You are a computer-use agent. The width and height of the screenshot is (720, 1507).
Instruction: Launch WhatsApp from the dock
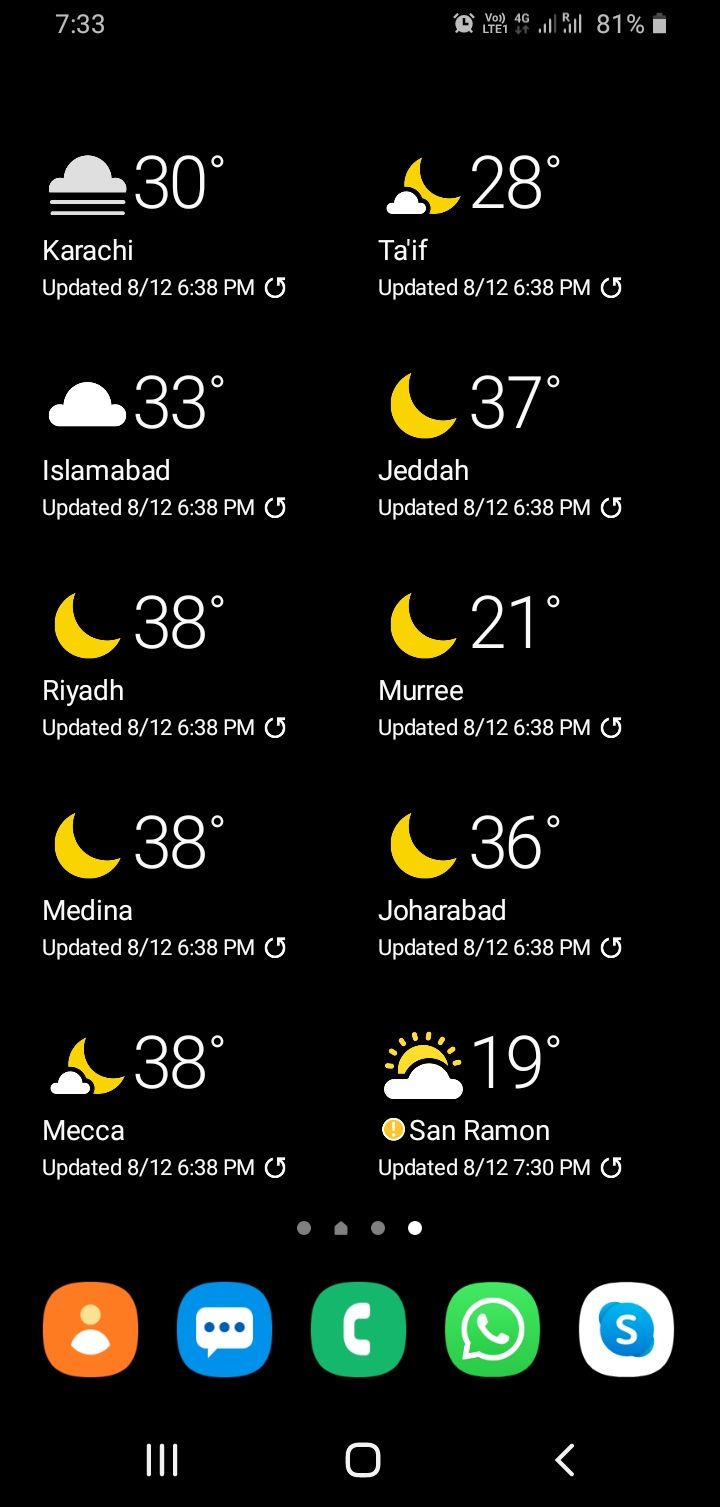492,1330
